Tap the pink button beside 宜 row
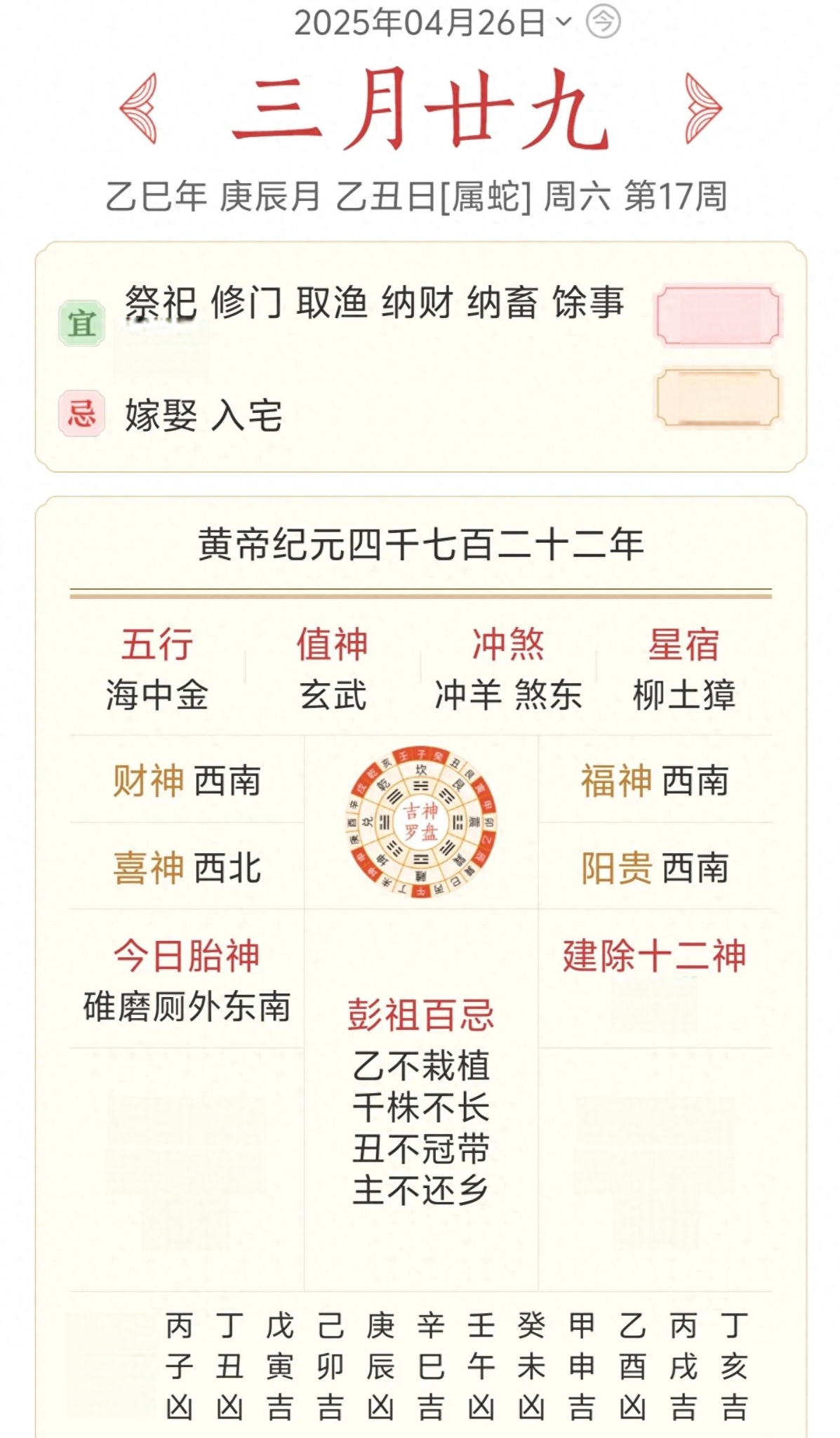840x1438 pixels. coord(717,315)
